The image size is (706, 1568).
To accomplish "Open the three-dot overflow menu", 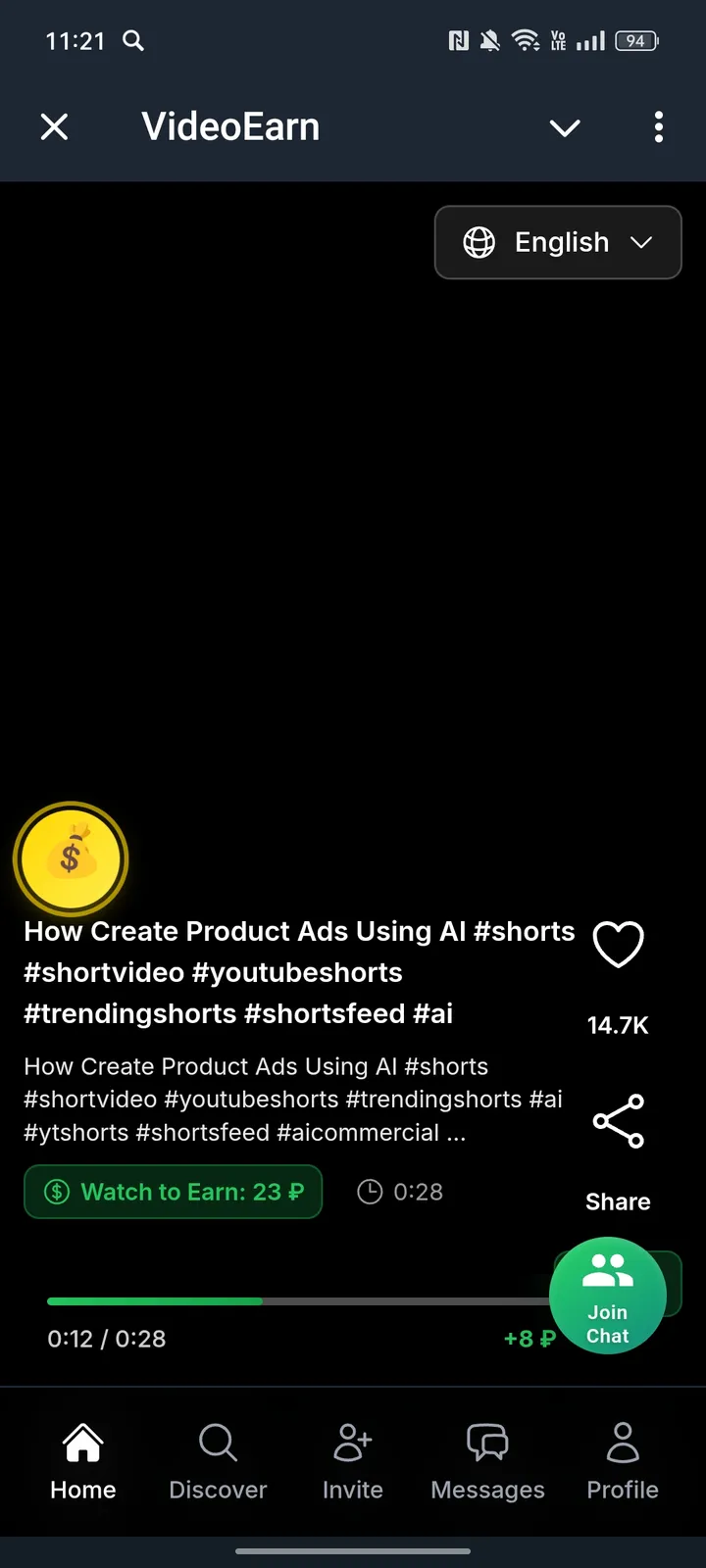I will [659, 127].
